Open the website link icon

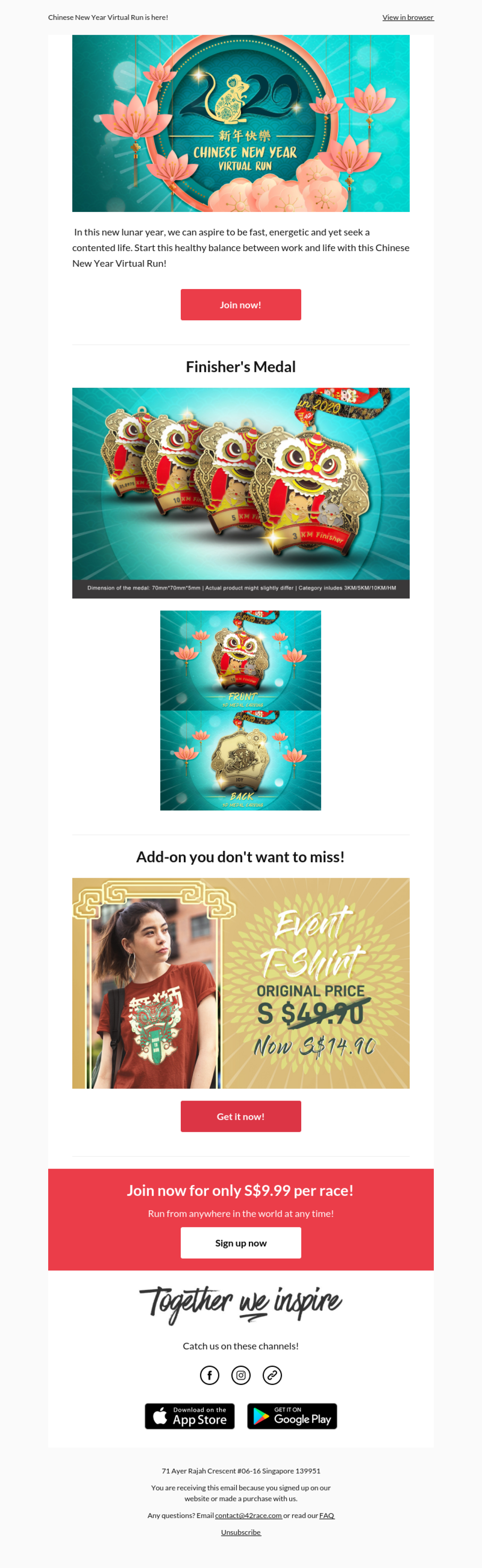(272, 1375)
